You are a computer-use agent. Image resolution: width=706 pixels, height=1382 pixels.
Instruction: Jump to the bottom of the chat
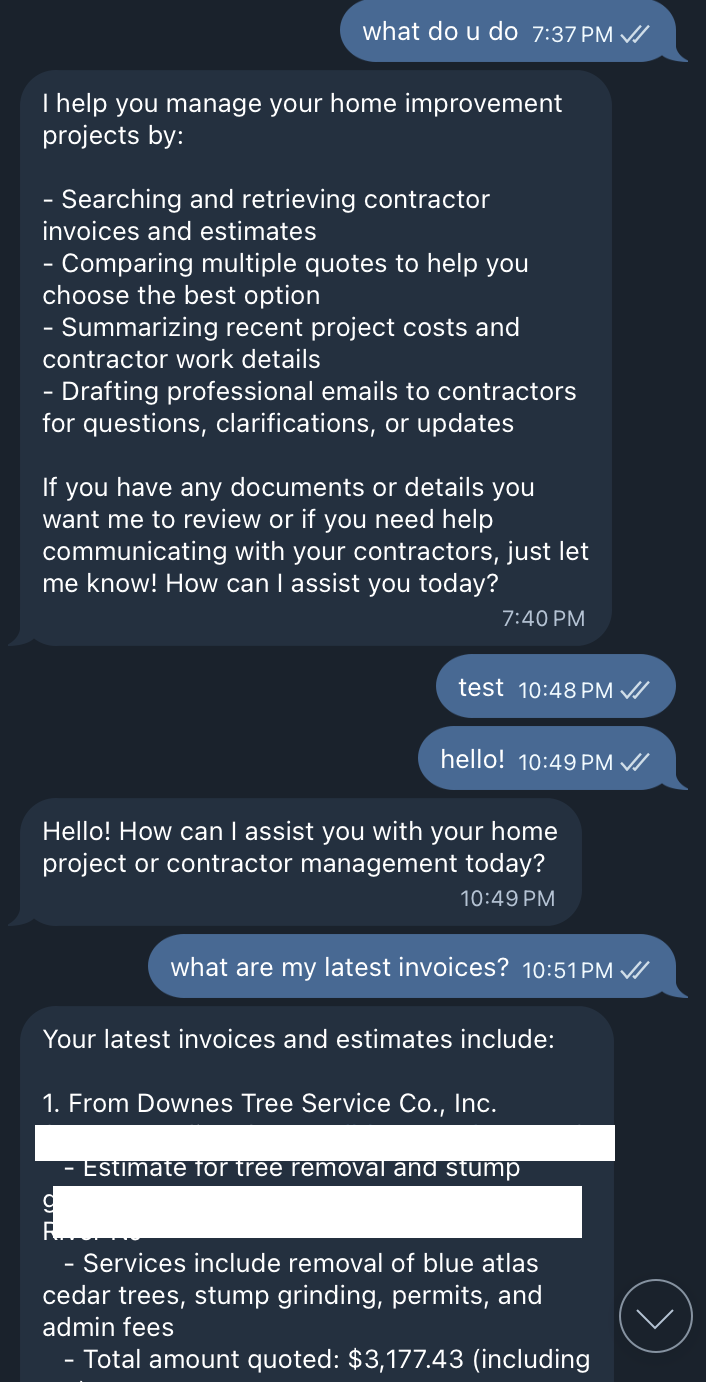(x=655, y=1316)
